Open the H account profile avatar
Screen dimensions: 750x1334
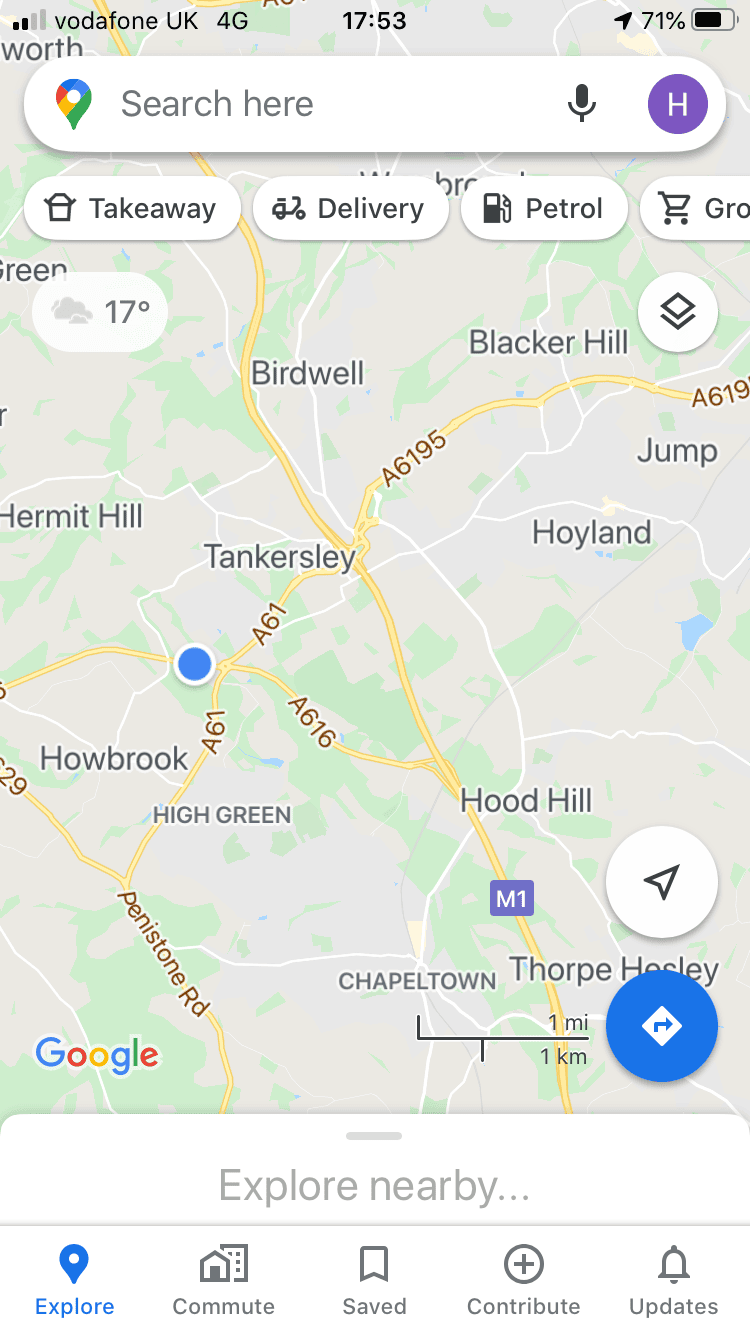[x=678, y=104]
